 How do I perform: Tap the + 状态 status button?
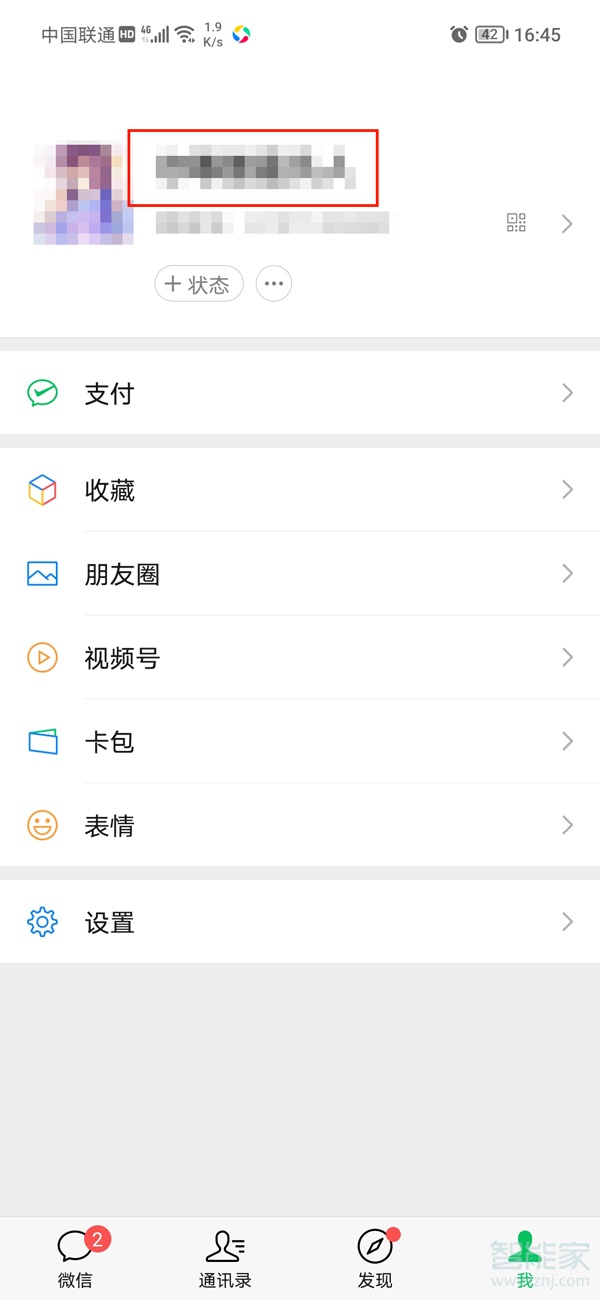pyautogui.click(x=199, y=284)
